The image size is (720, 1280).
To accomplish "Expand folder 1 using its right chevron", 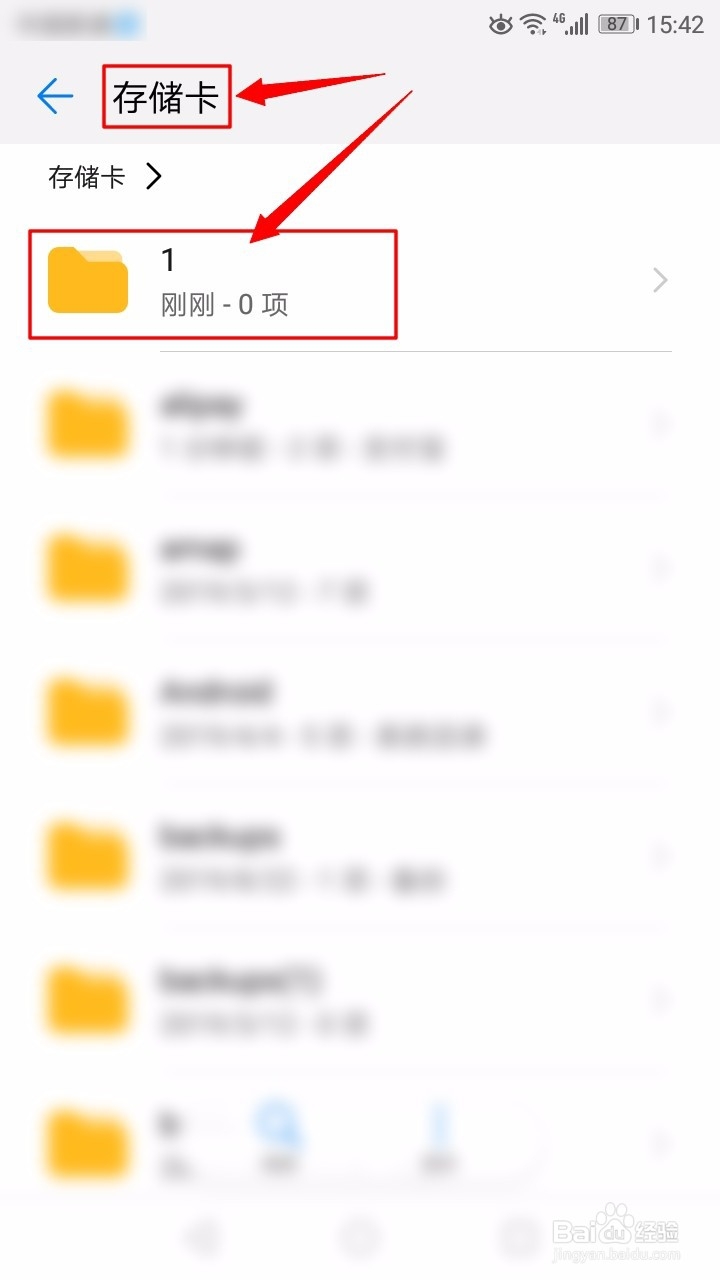I will click(x=659, y=280).
